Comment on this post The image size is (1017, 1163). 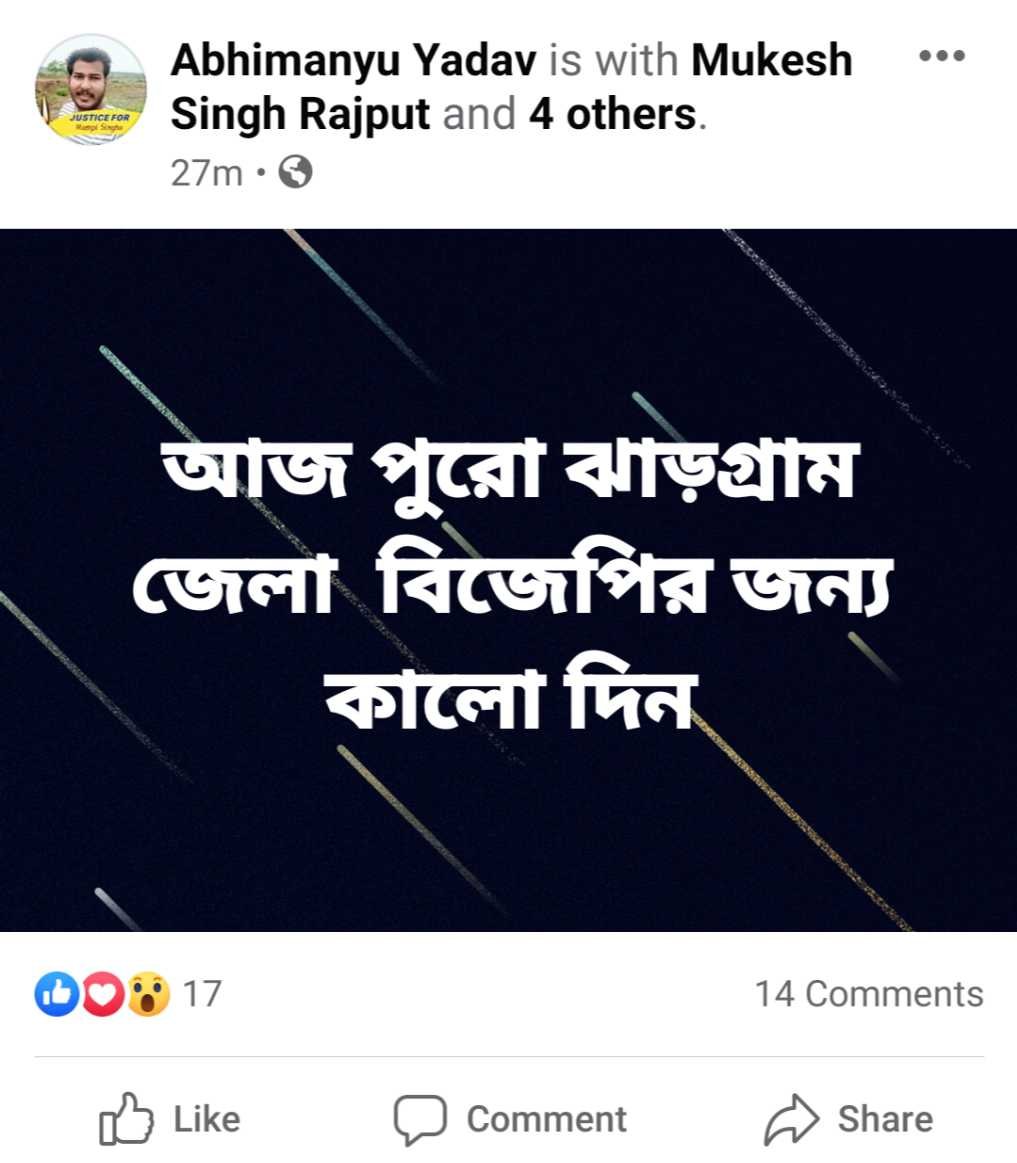point(510,1119)
